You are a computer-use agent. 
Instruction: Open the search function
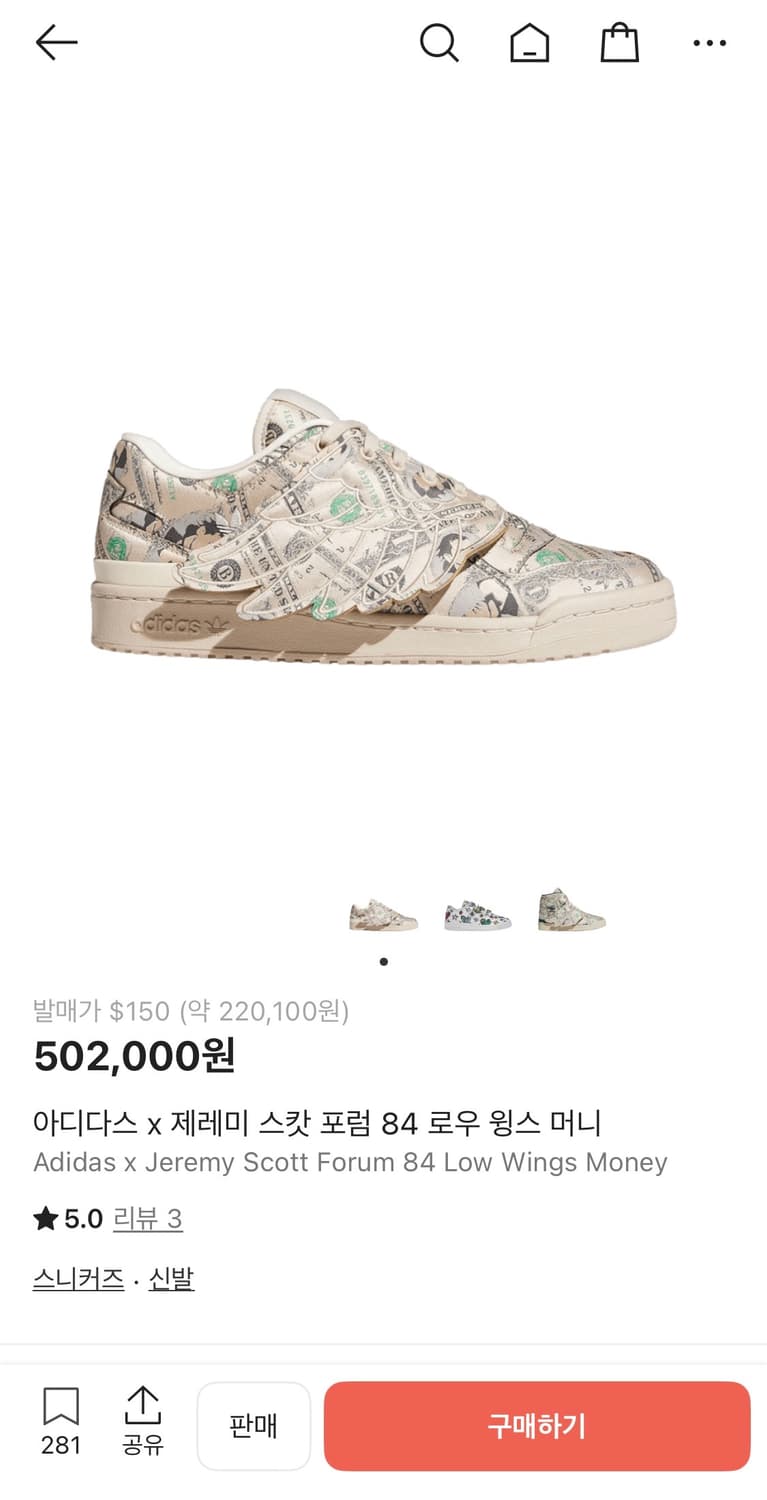click(440, 42)
